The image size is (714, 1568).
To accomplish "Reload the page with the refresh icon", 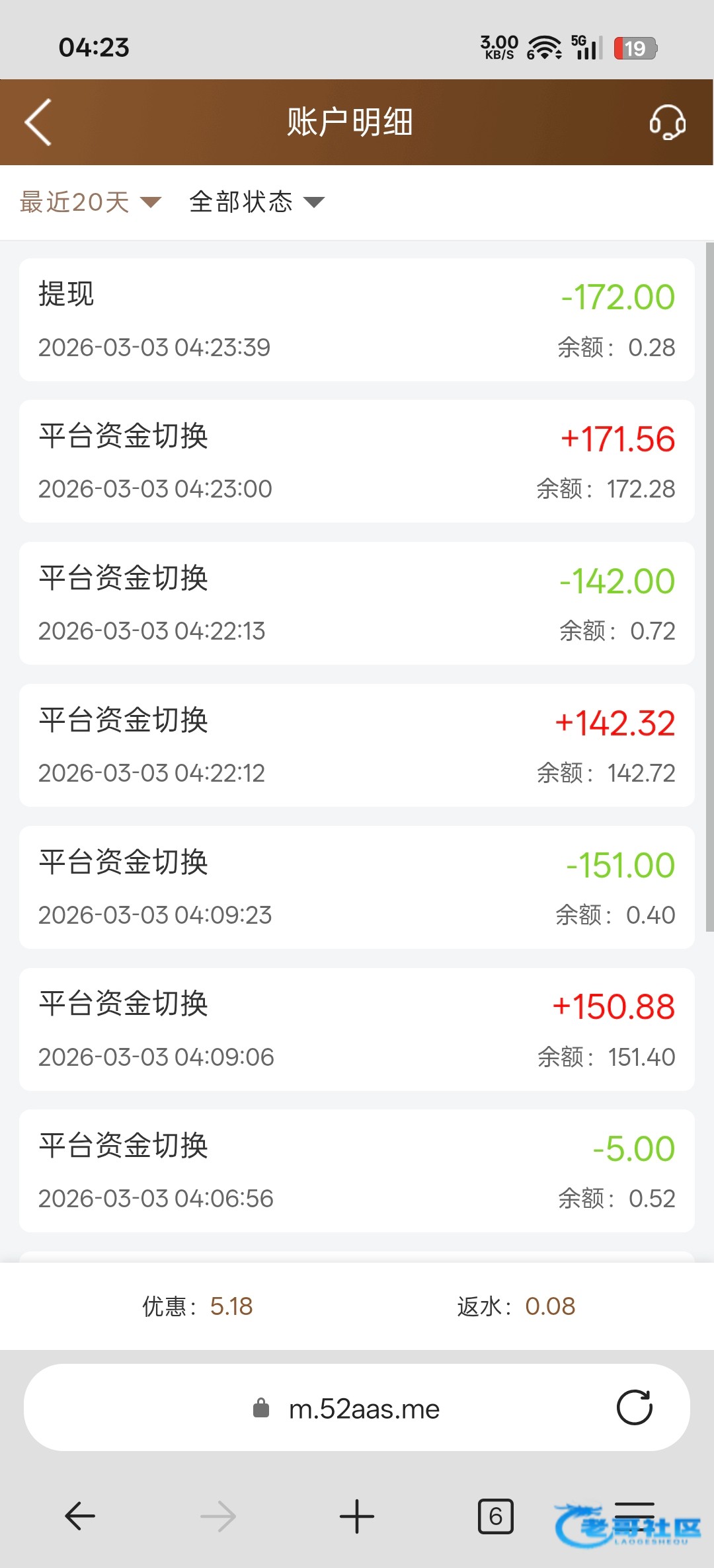I will [x=634, y=1407].
